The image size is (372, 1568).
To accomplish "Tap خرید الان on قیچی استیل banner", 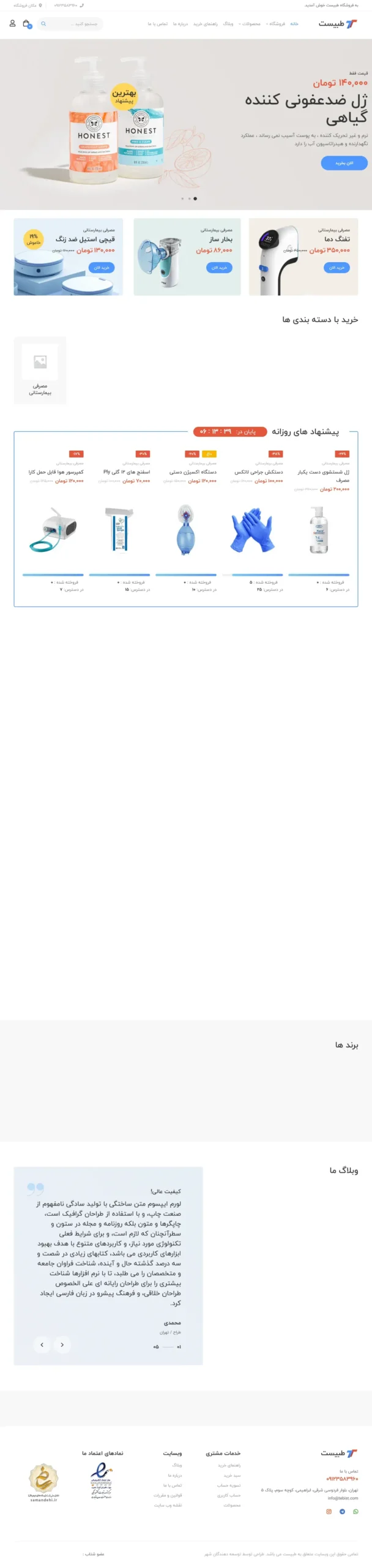I will (101, 268).
